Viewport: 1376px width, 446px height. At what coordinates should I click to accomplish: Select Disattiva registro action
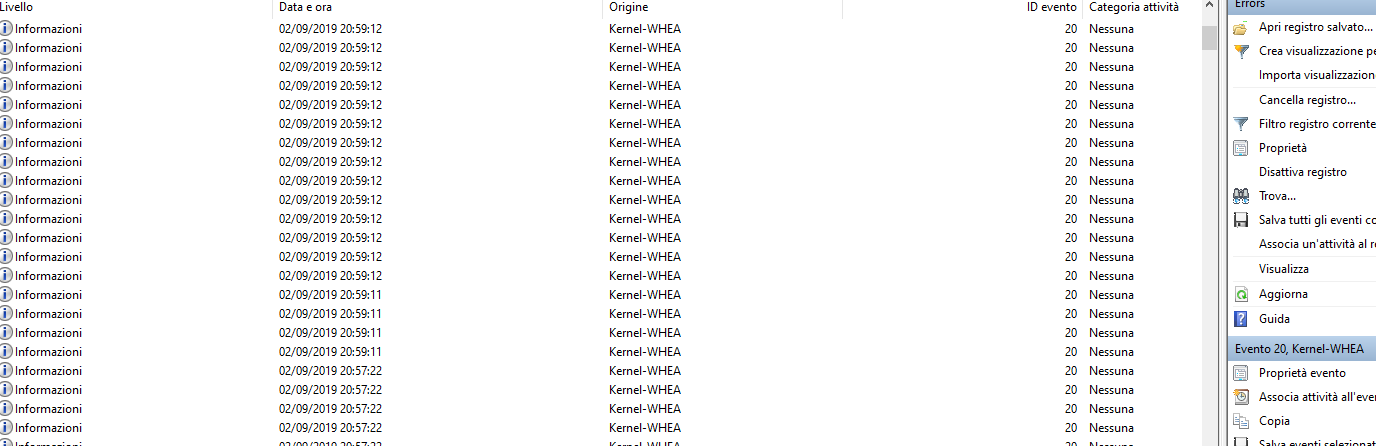[x=1302, y=172]
